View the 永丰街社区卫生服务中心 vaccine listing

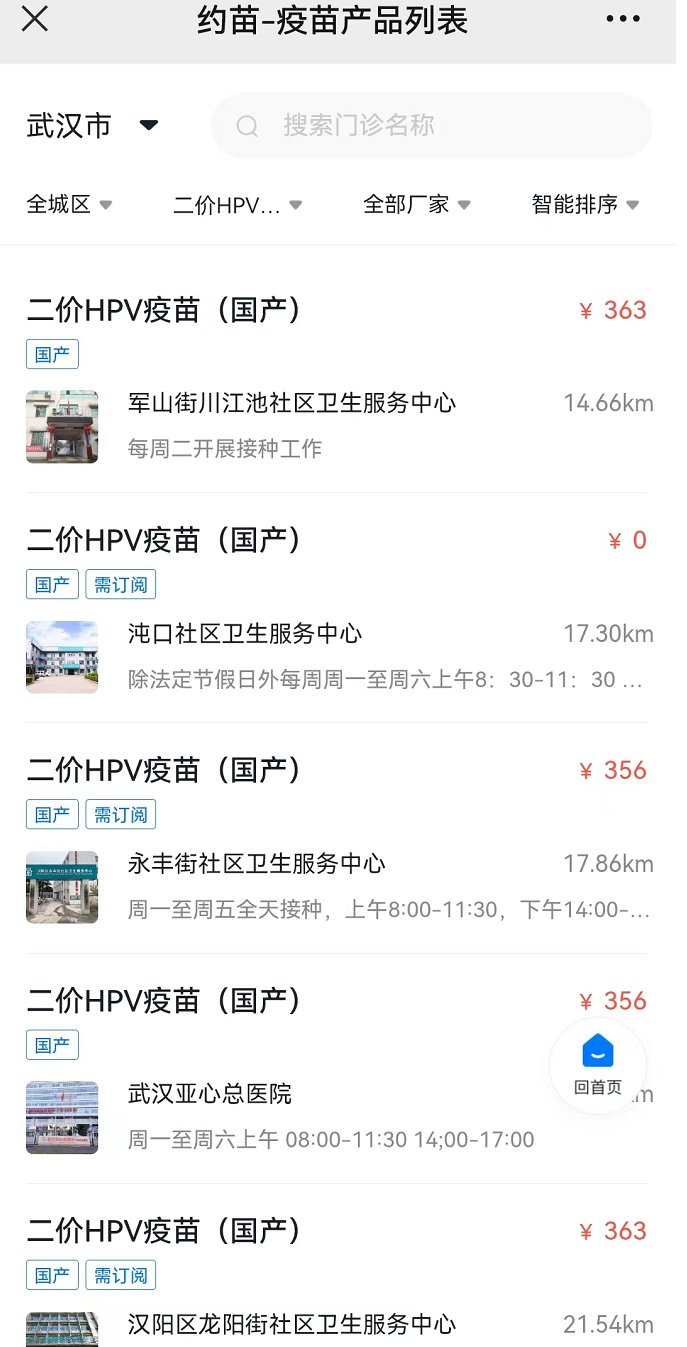(x=257, y=864)
